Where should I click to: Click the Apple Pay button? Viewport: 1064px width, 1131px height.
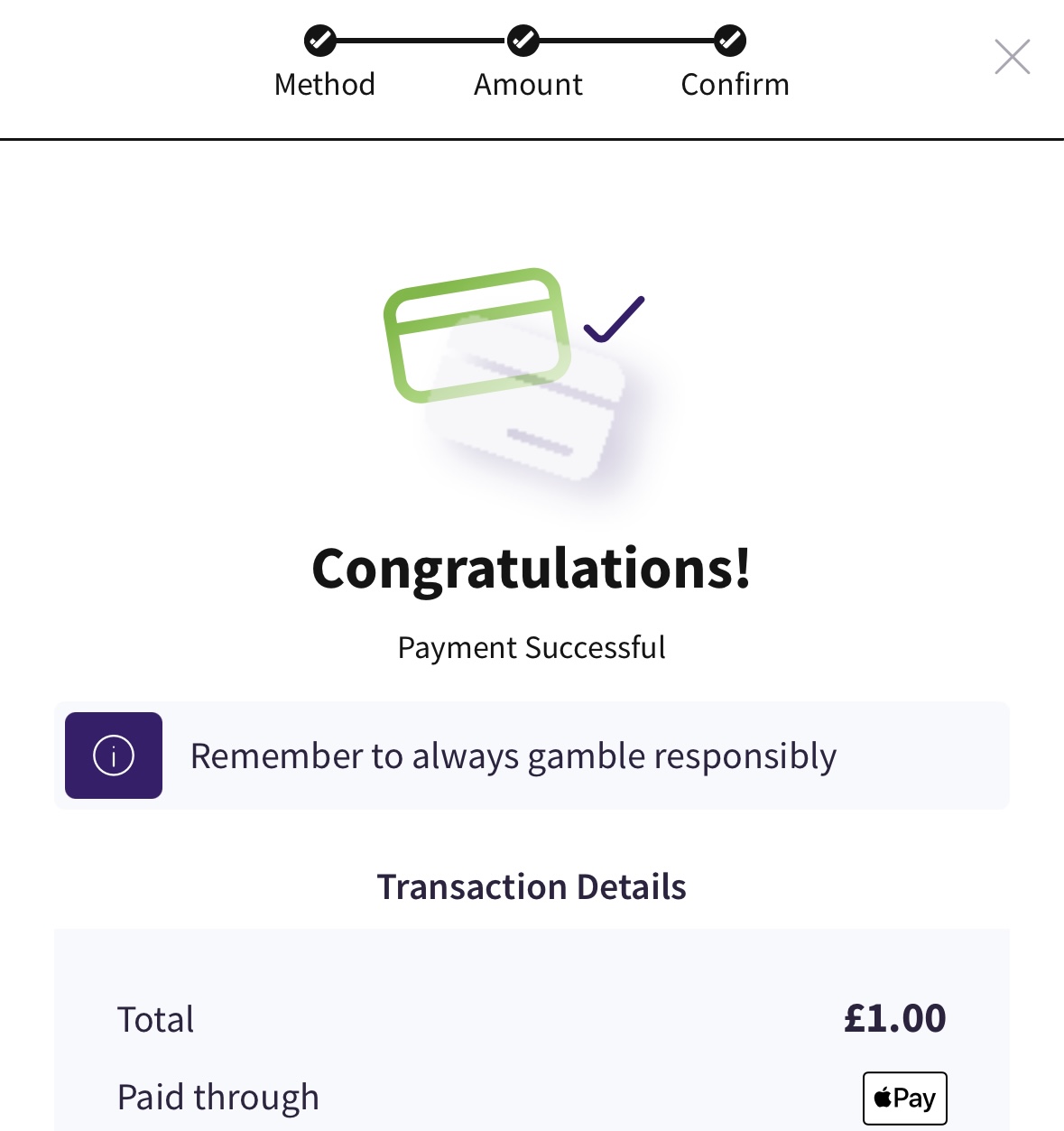[x=904, y=1098]
